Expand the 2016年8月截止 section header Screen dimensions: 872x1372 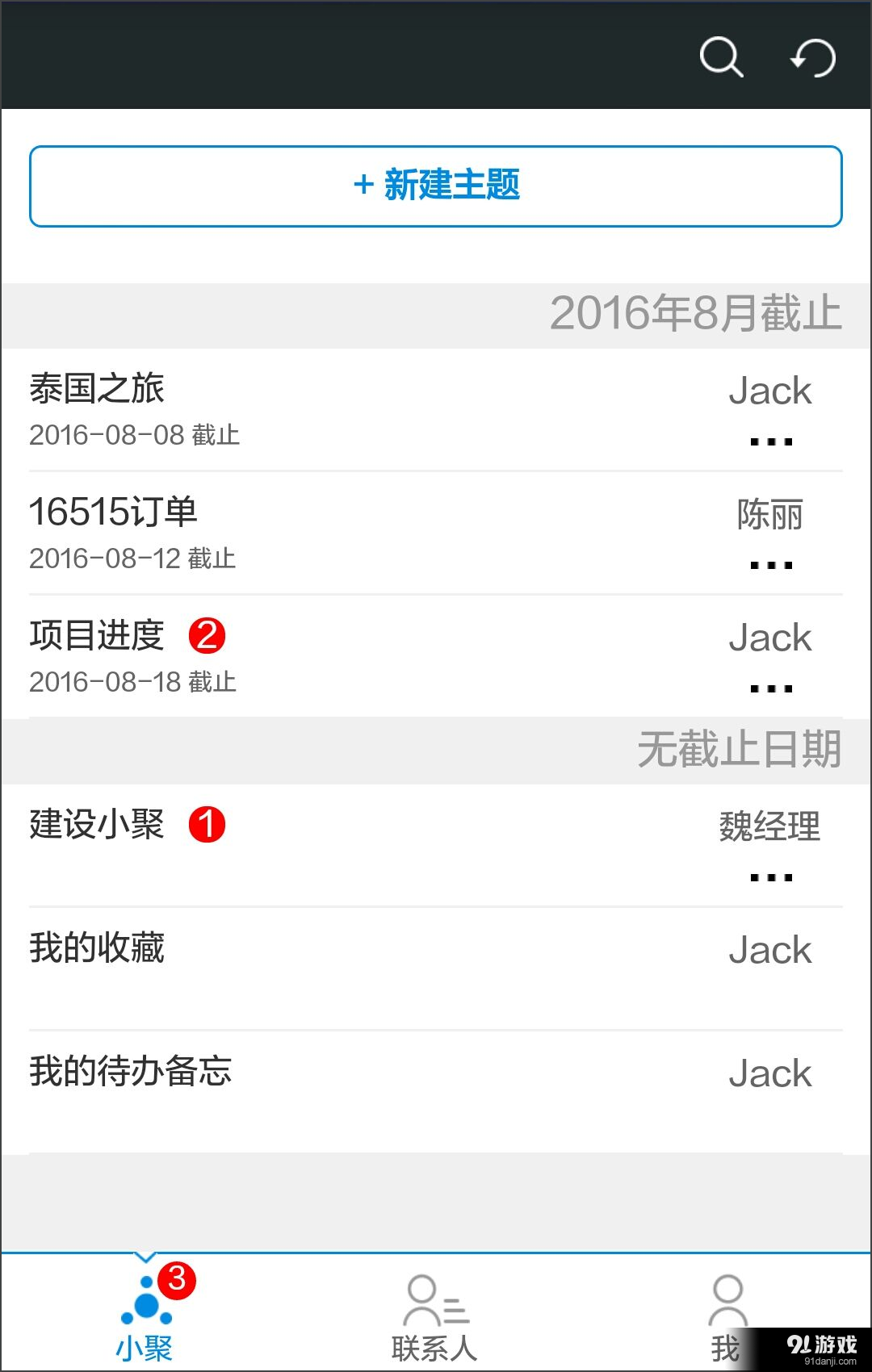[x=696, y=315]
